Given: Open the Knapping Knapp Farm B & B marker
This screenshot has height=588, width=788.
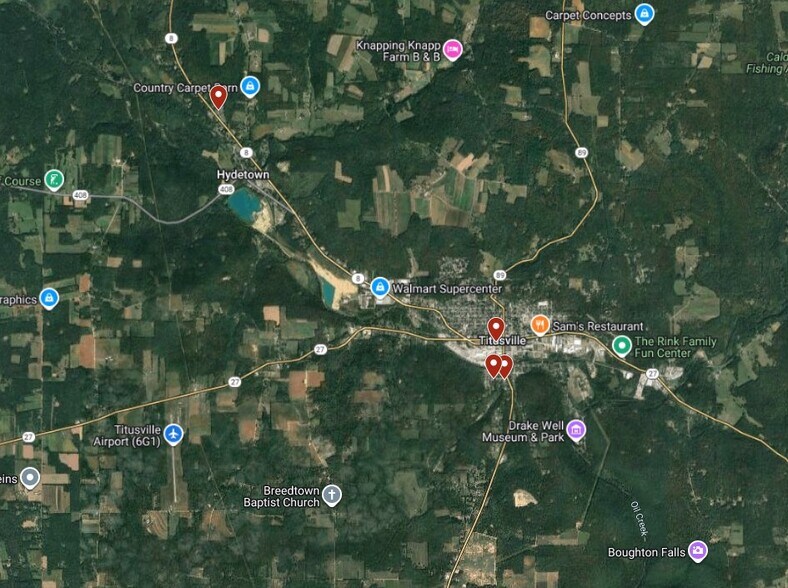Looking at the screenshot, I should pos(453,50).
